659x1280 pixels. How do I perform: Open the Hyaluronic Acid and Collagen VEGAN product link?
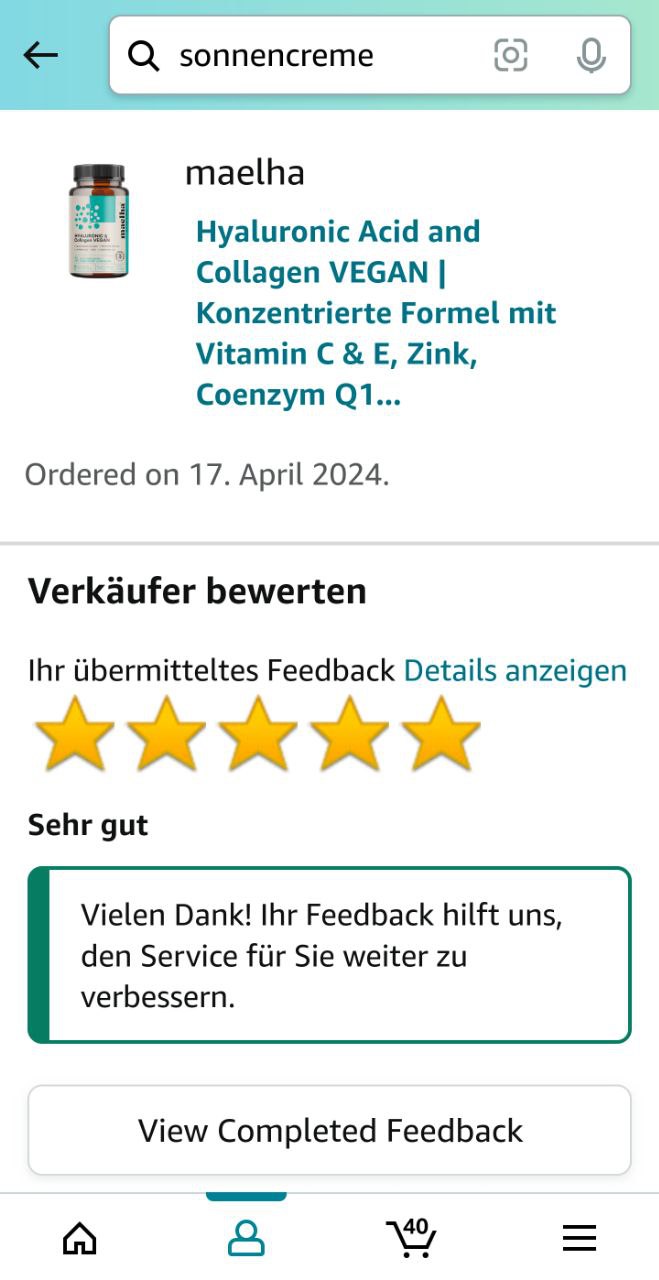pos(375,313)
